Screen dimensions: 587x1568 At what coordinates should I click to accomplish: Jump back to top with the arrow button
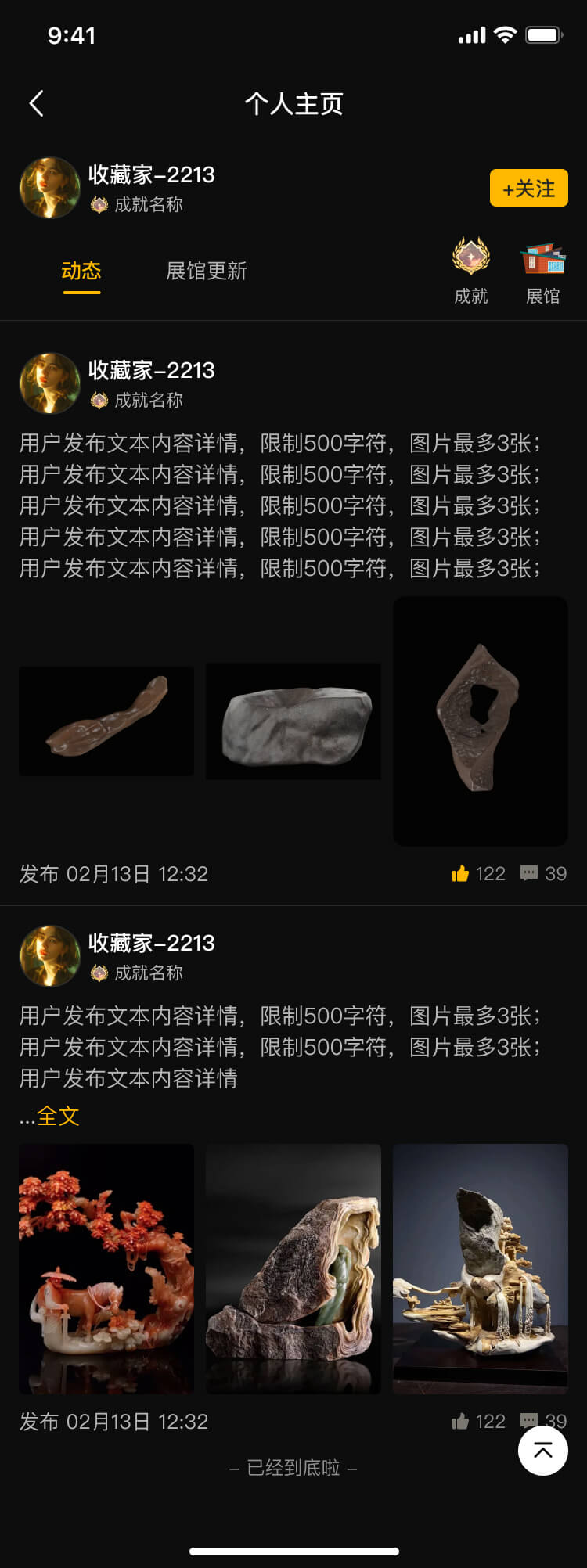pyautogui.click(x=543, y=1451)
